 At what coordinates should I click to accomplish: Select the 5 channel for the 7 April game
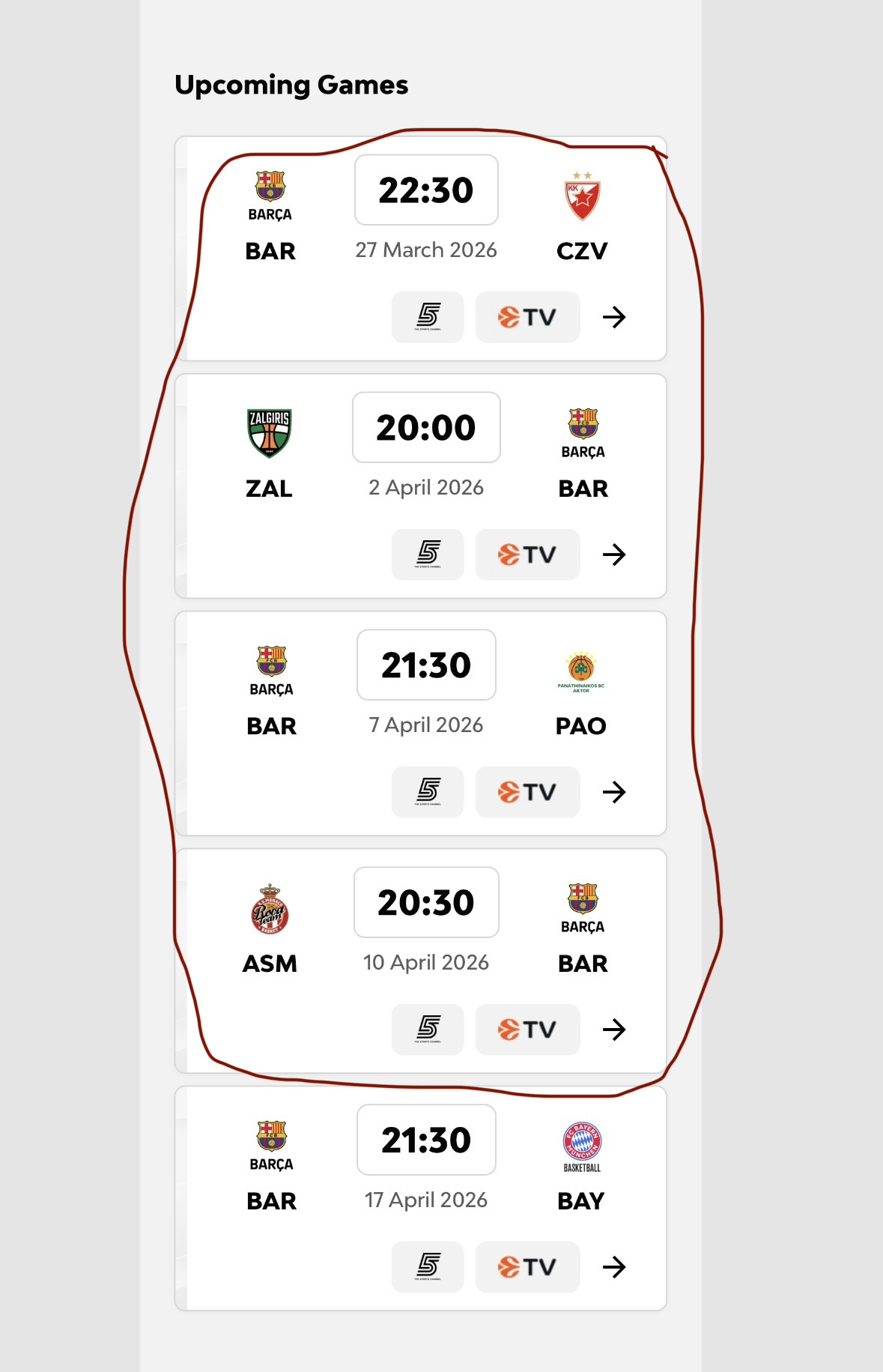coord(428,792)
